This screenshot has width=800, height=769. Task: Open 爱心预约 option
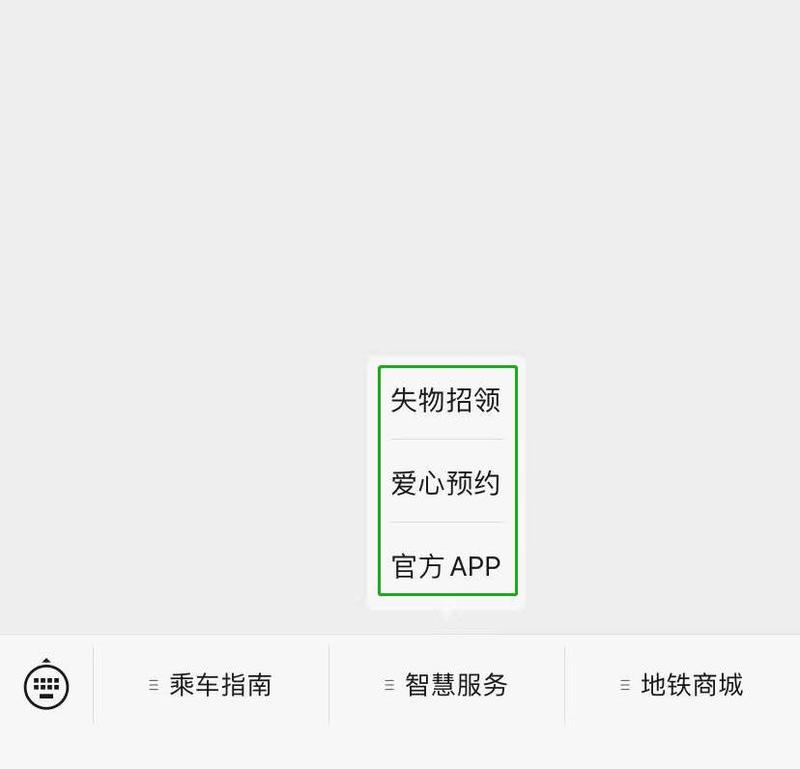(x=446, y=484)
